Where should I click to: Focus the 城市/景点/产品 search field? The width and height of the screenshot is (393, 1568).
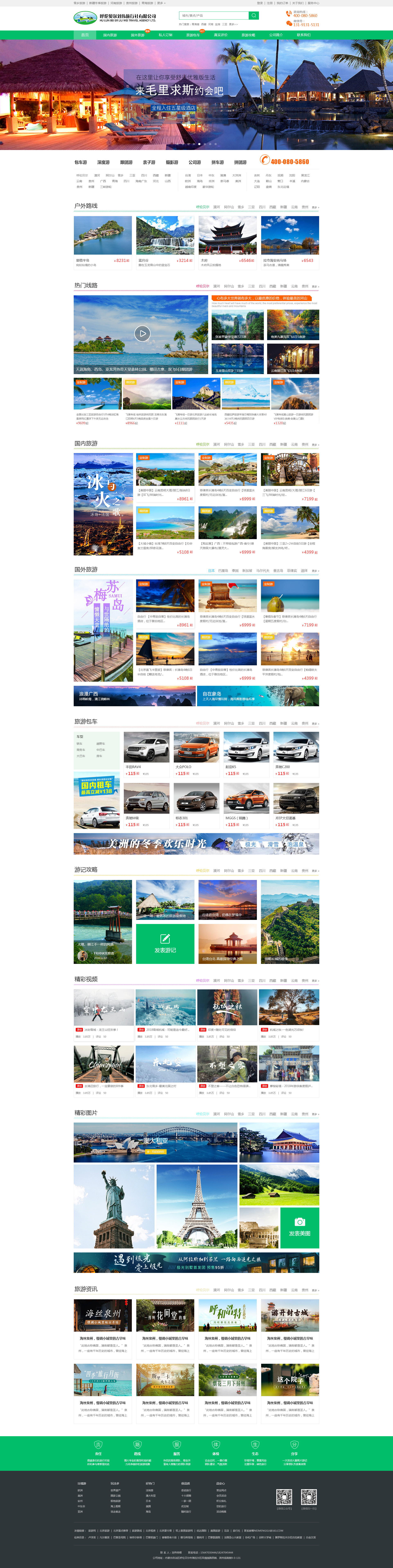click(213, 16)
